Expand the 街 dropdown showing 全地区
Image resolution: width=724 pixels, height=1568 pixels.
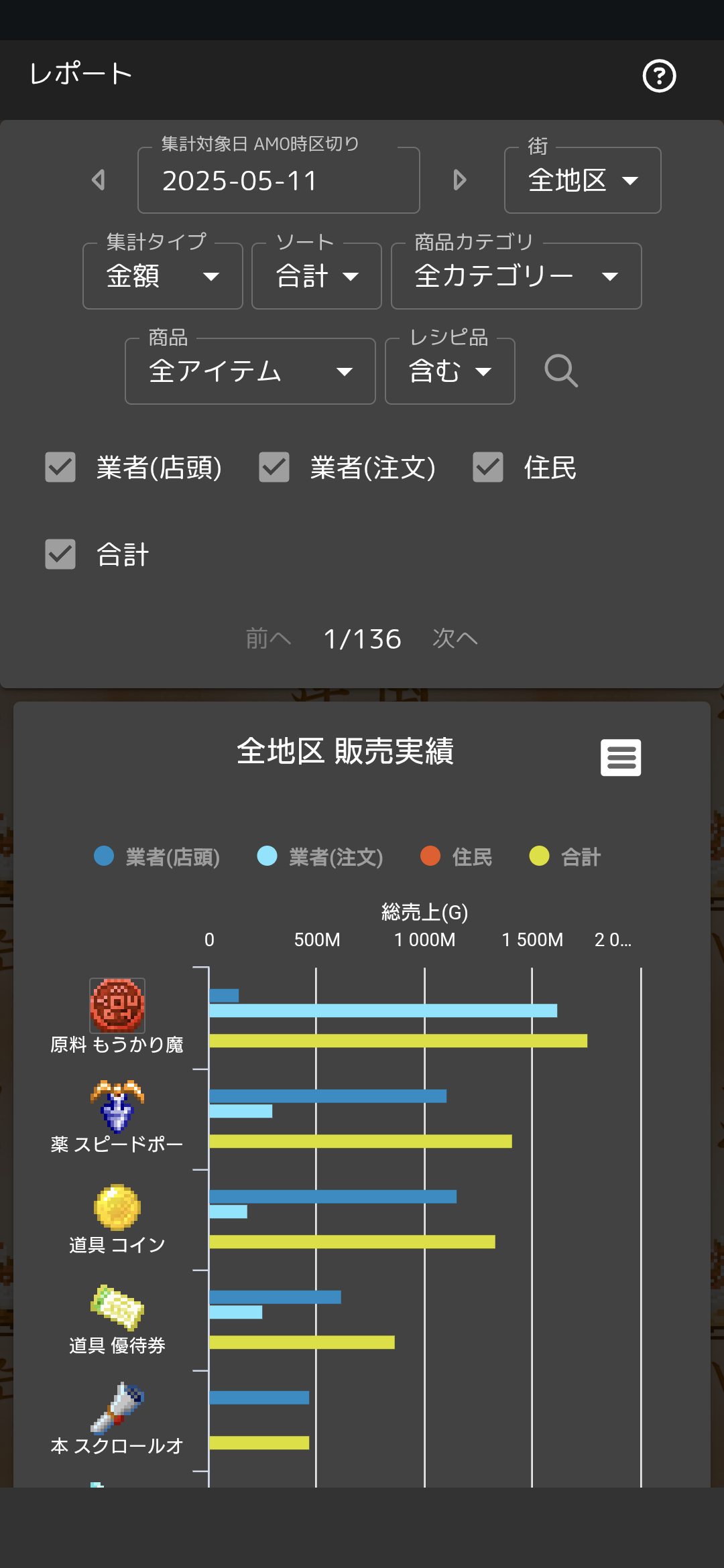pyautogui.click(x=583, y=180)
